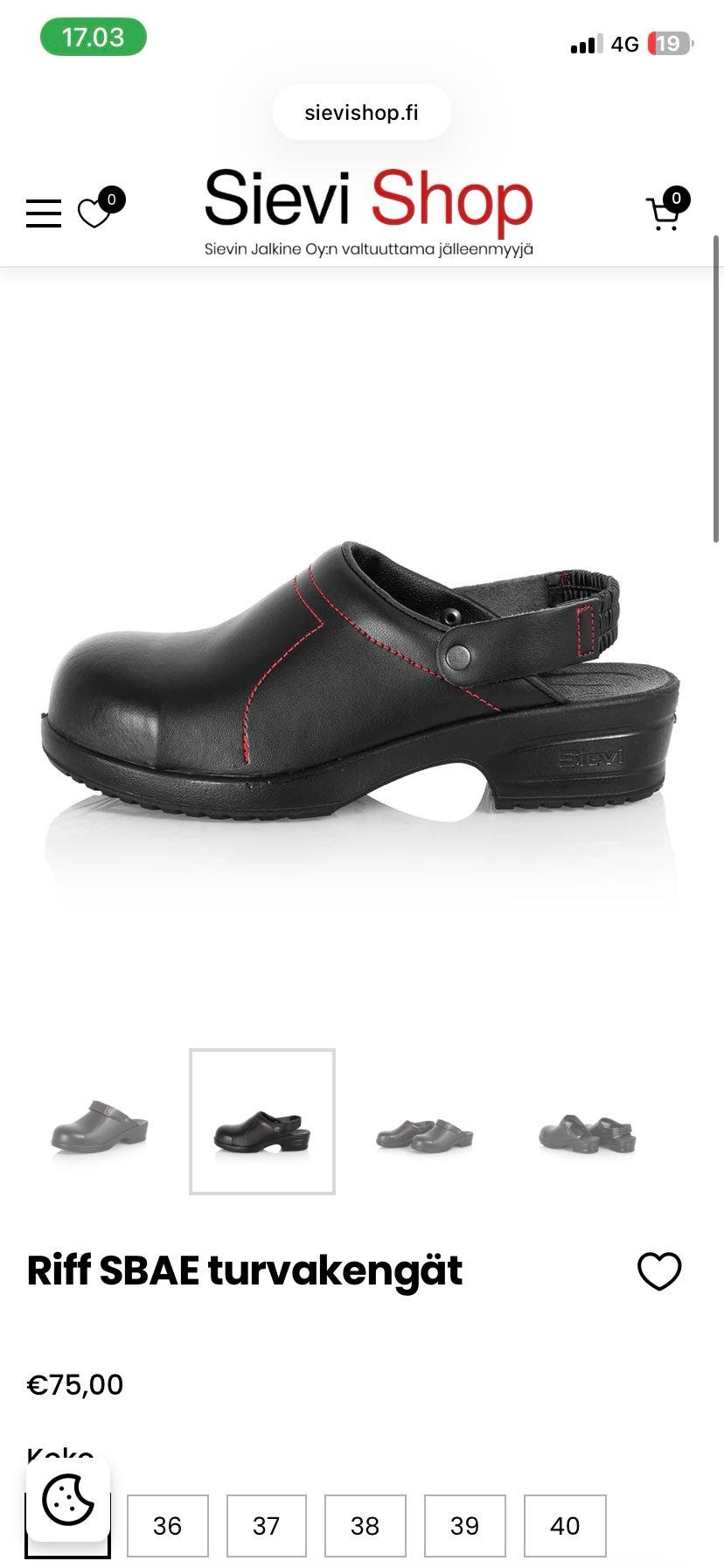Choose shoe size 40
This screenshot has height=1568, width=724.
(565, 1526)
